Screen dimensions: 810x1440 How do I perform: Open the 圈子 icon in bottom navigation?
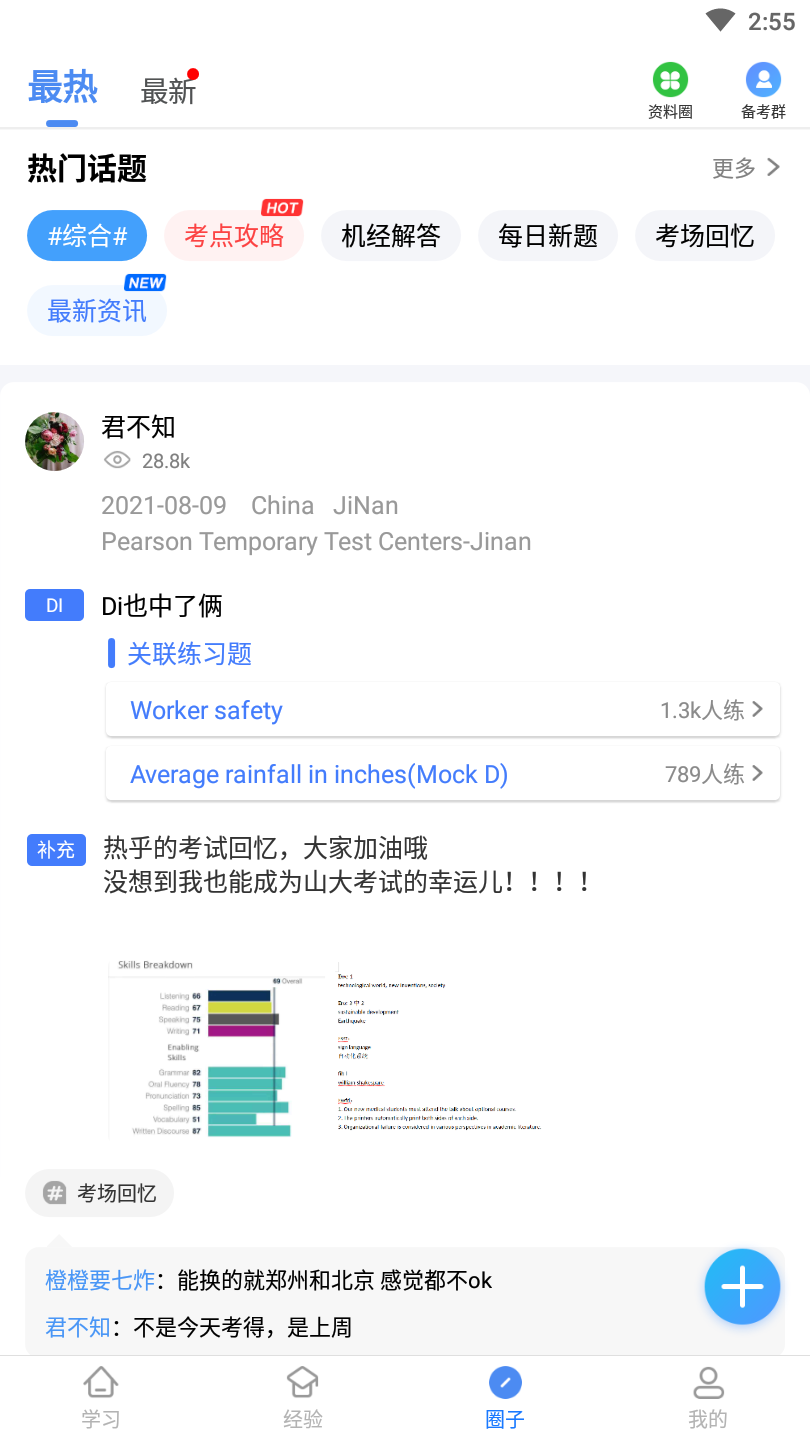506,1395
